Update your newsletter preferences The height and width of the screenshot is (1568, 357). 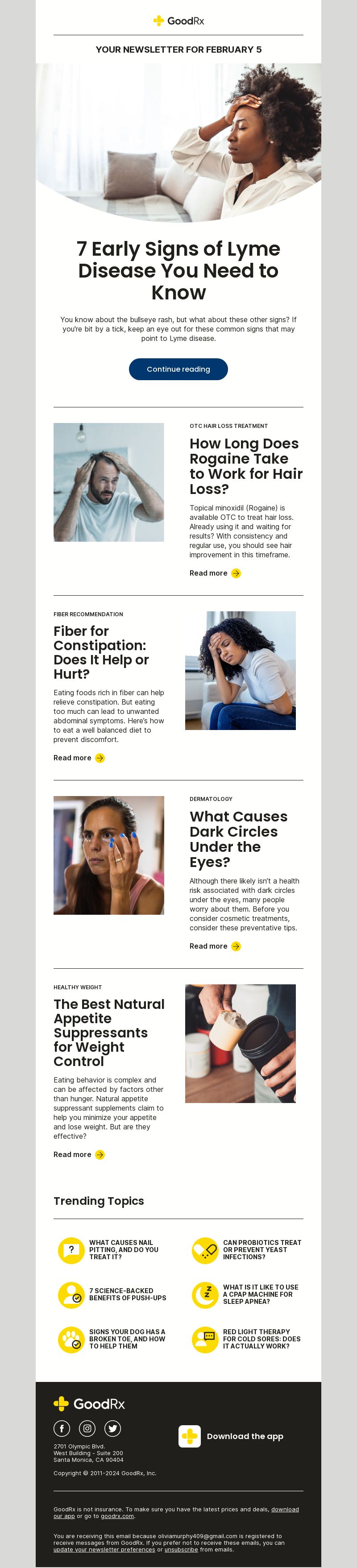(x=104, y=1549)
